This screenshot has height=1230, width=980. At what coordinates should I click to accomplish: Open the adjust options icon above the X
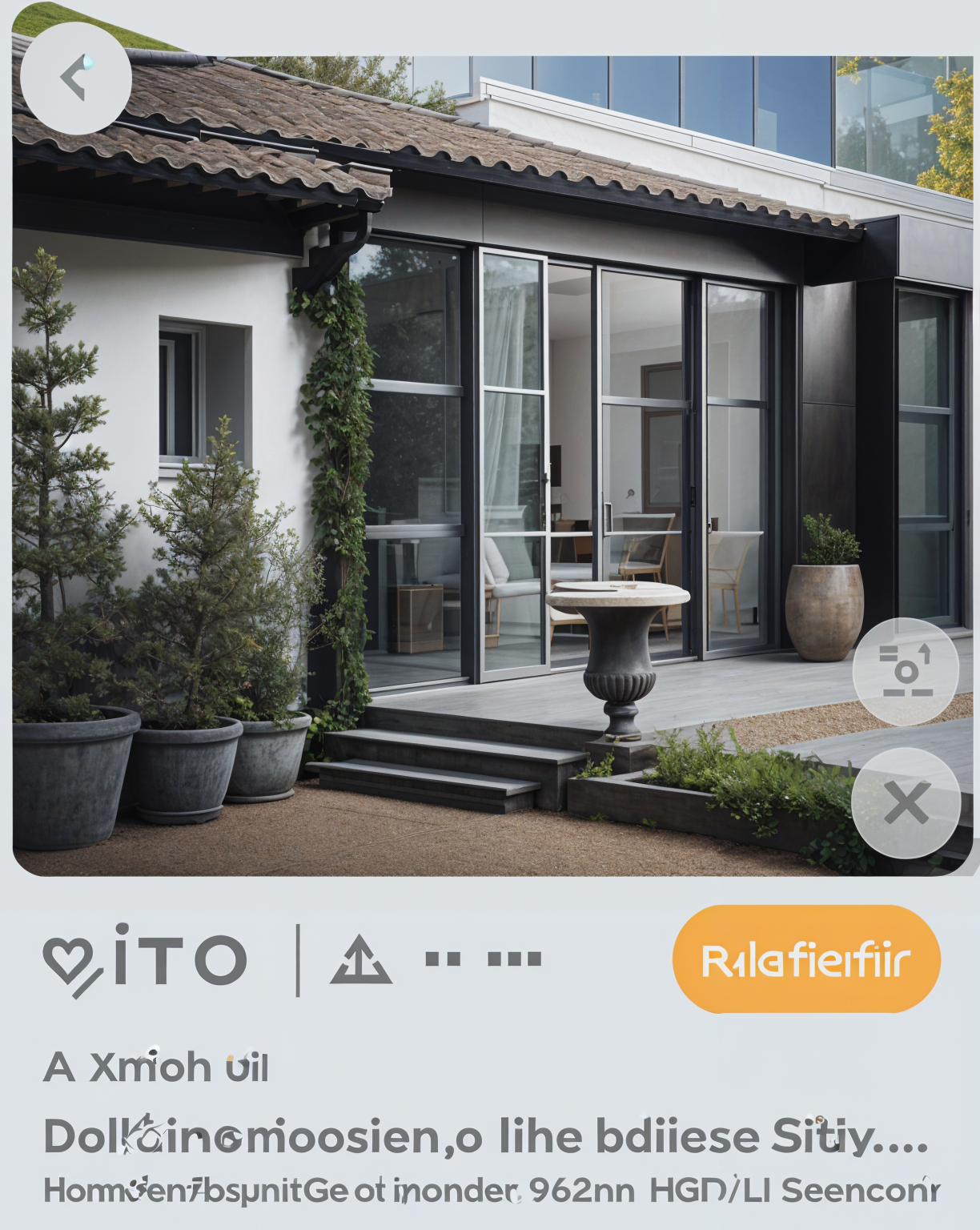(906, 671)
